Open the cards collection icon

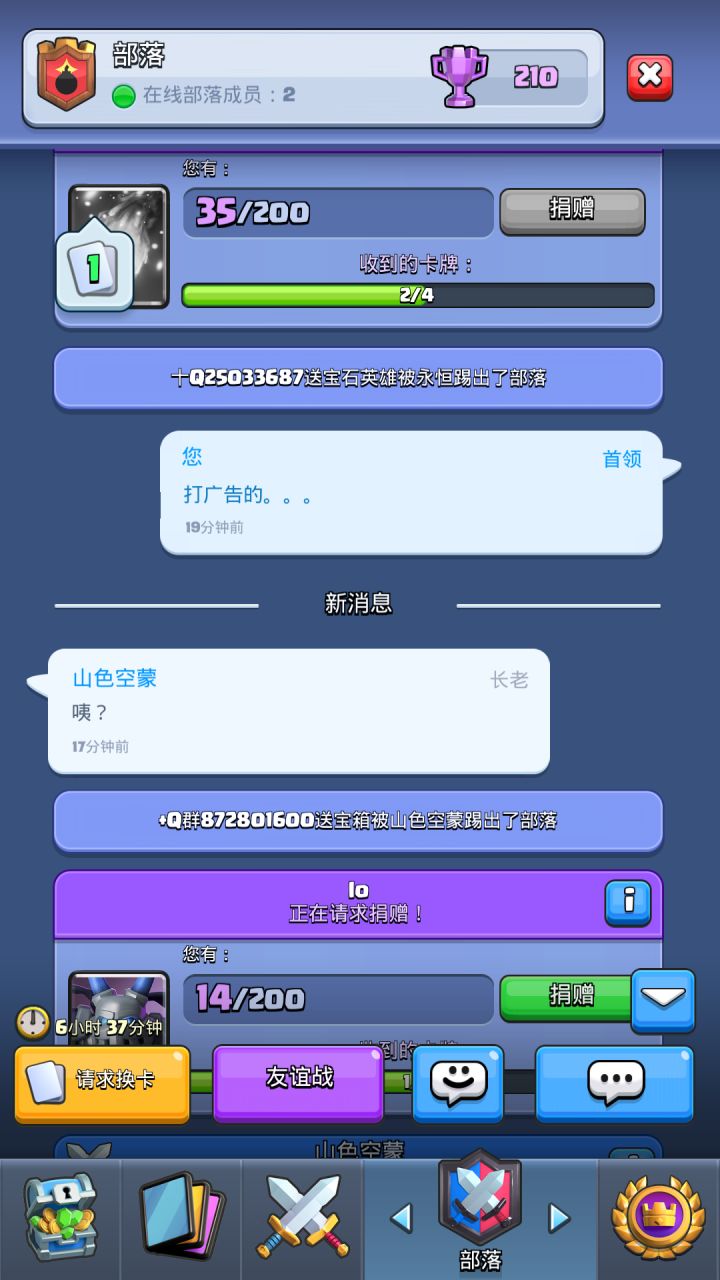coord(181,1212)
